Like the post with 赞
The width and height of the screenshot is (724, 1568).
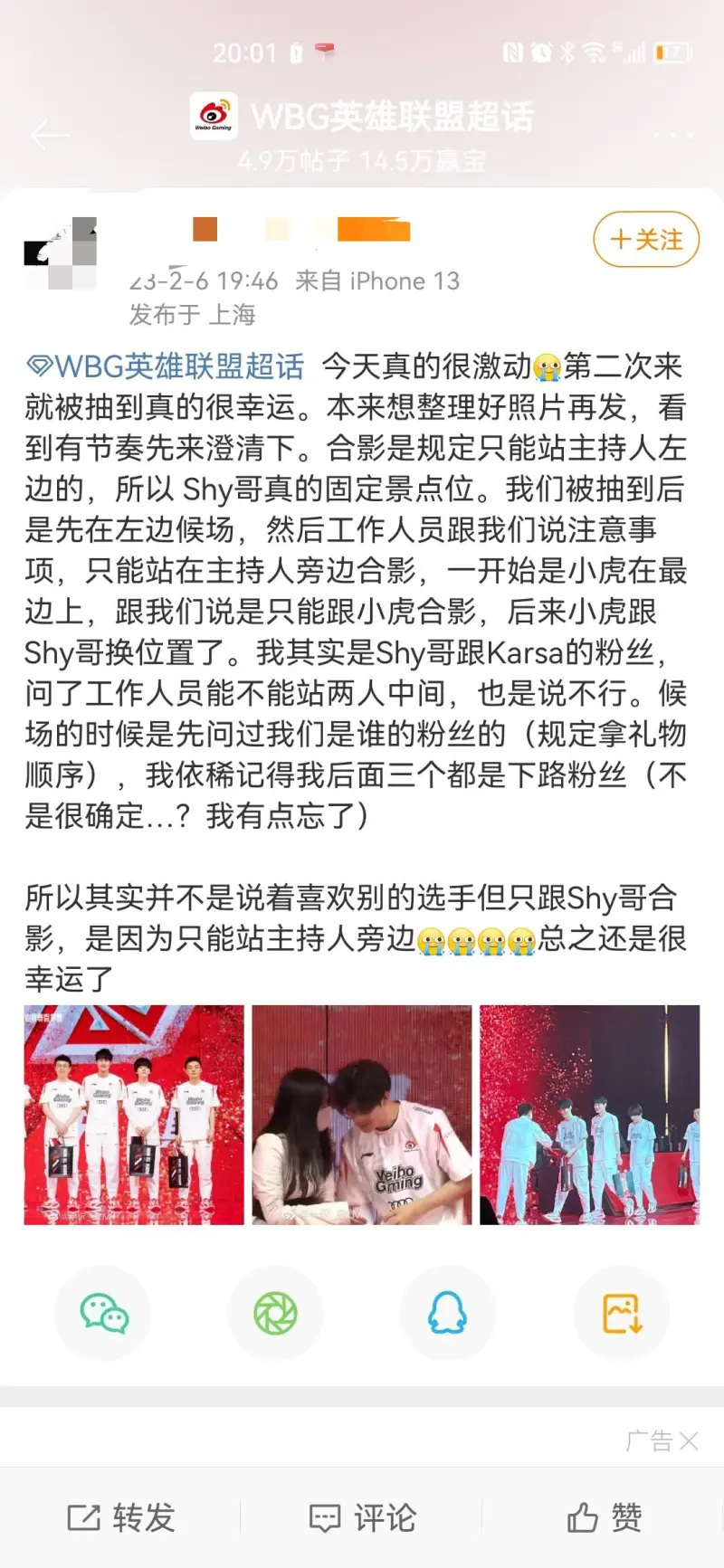click(x=604, y=1517)
